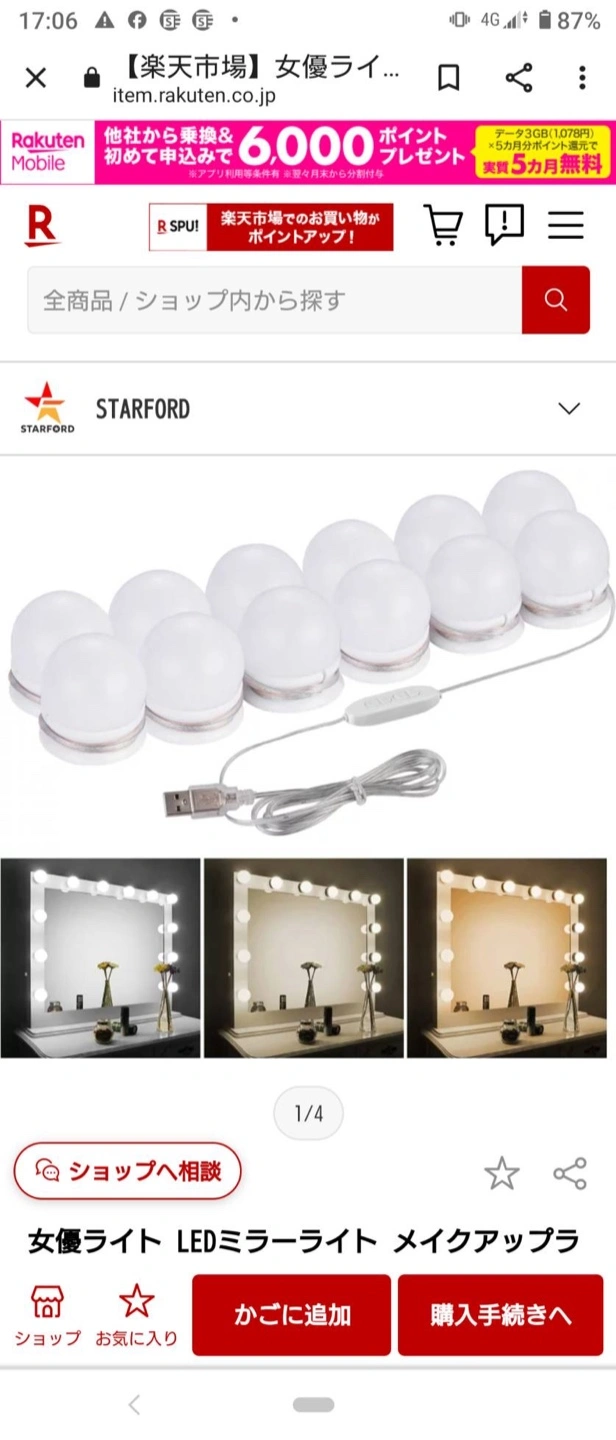The image size is (616, 1440).
Task: Proceed with 購入手続きへ button
Action: [501, 1314]
